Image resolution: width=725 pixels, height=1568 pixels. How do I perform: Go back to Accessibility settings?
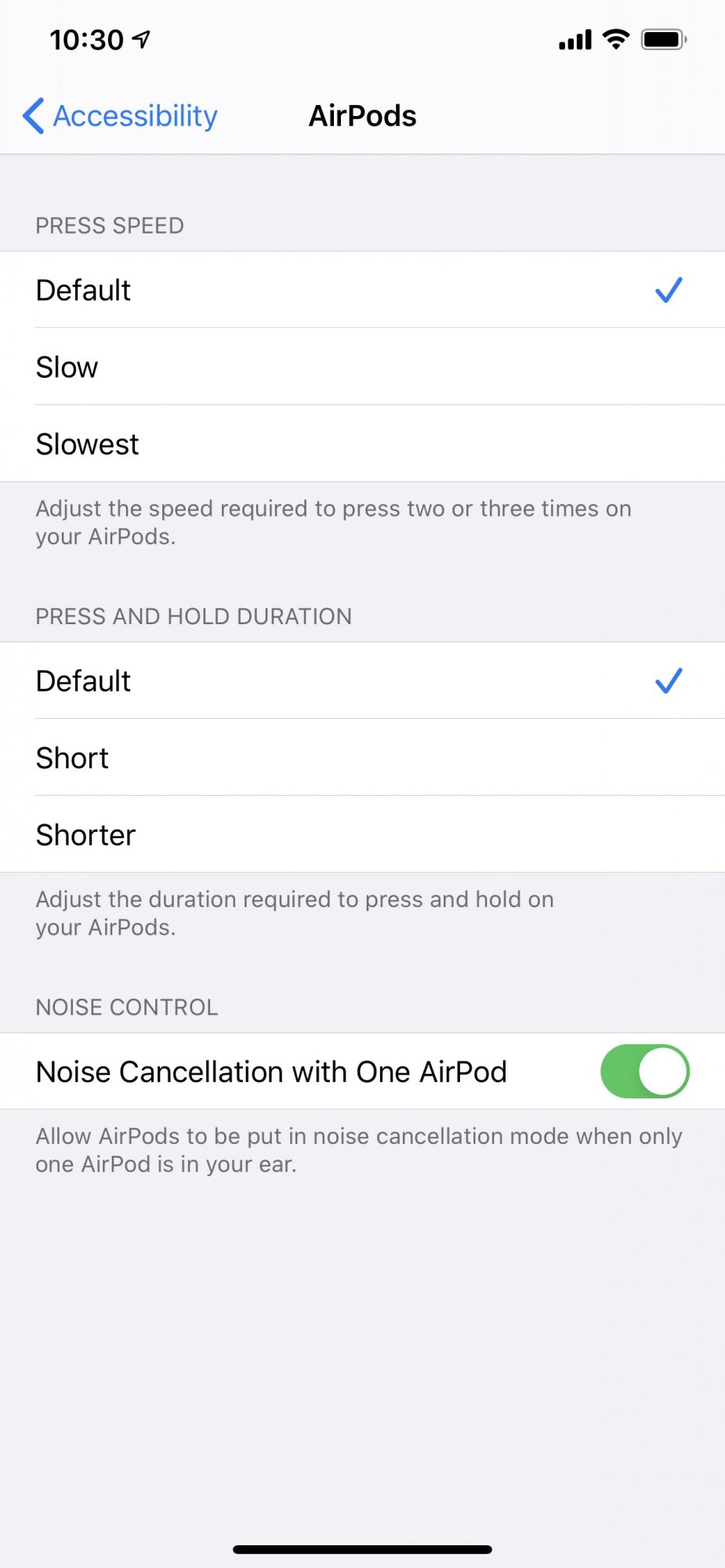pos(120,116)
